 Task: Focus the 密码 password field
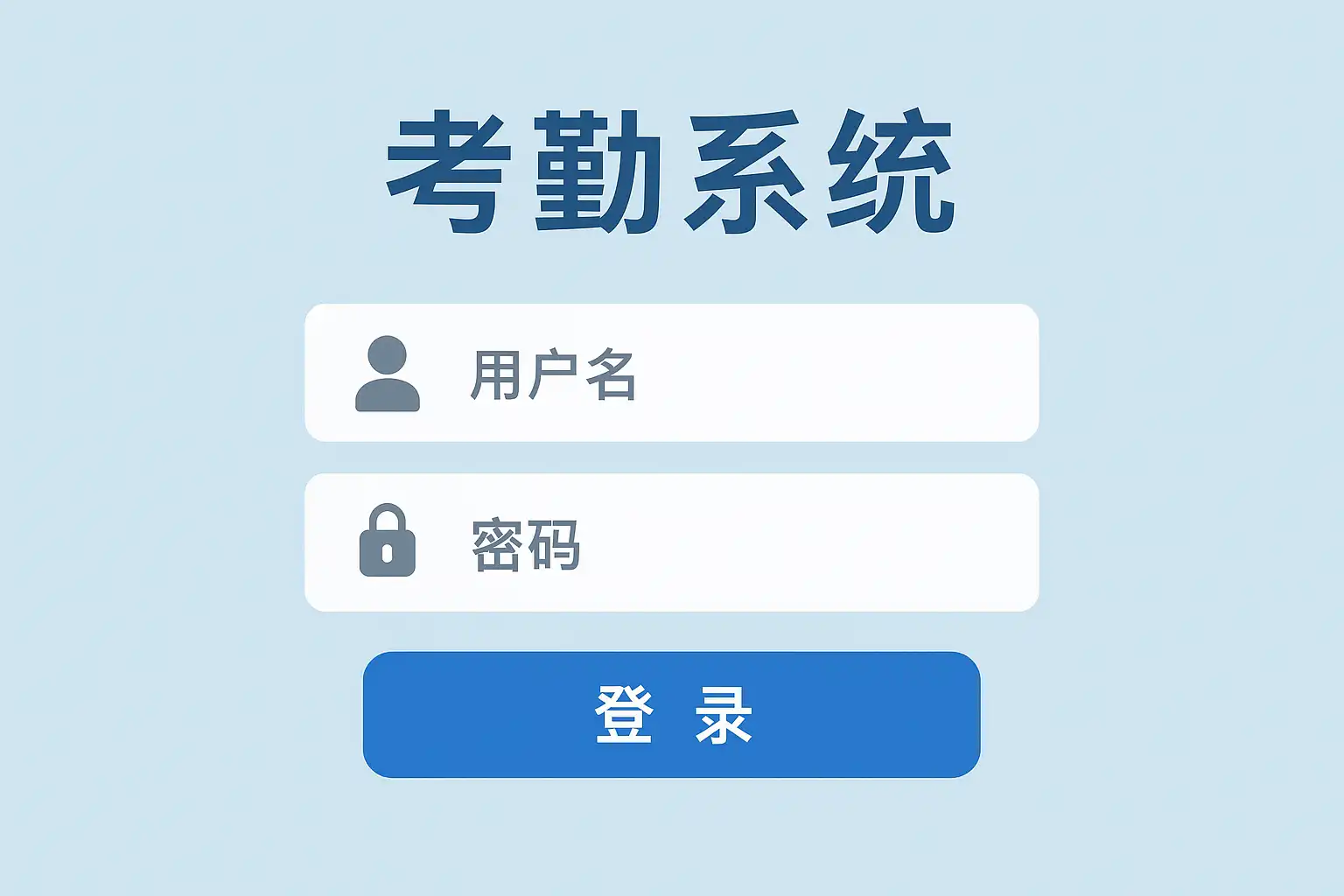pyautogui.click(x=671, y=542)
